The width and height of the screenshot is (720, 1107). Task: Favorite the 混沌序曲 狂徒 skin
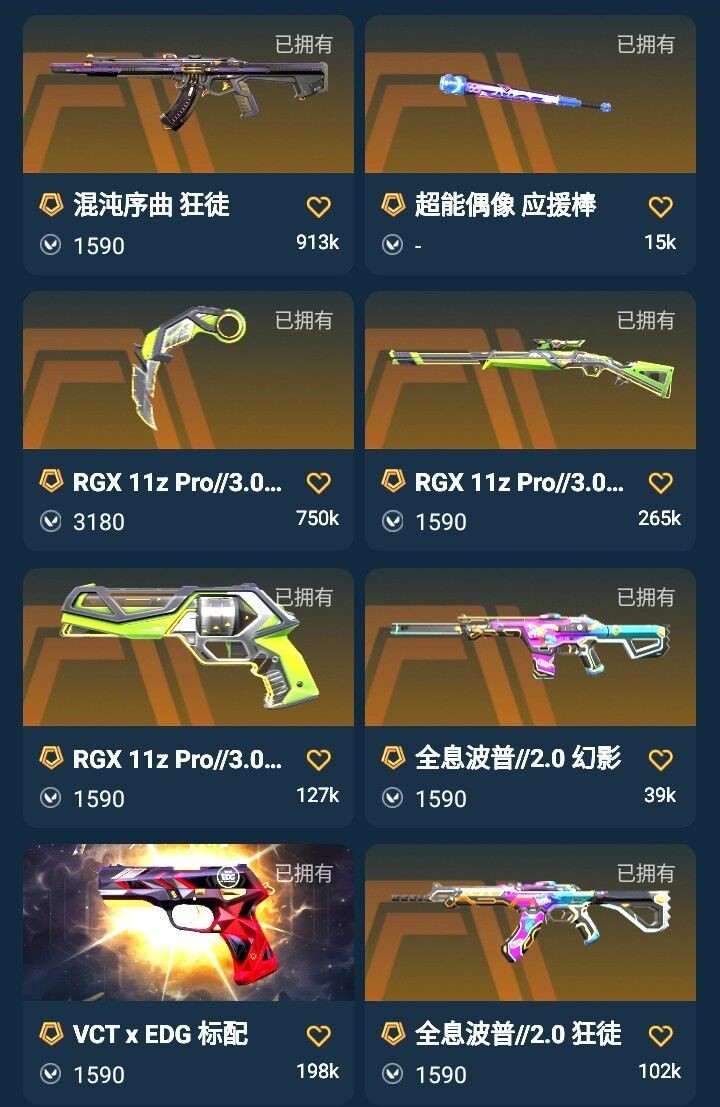coord(318,207)
